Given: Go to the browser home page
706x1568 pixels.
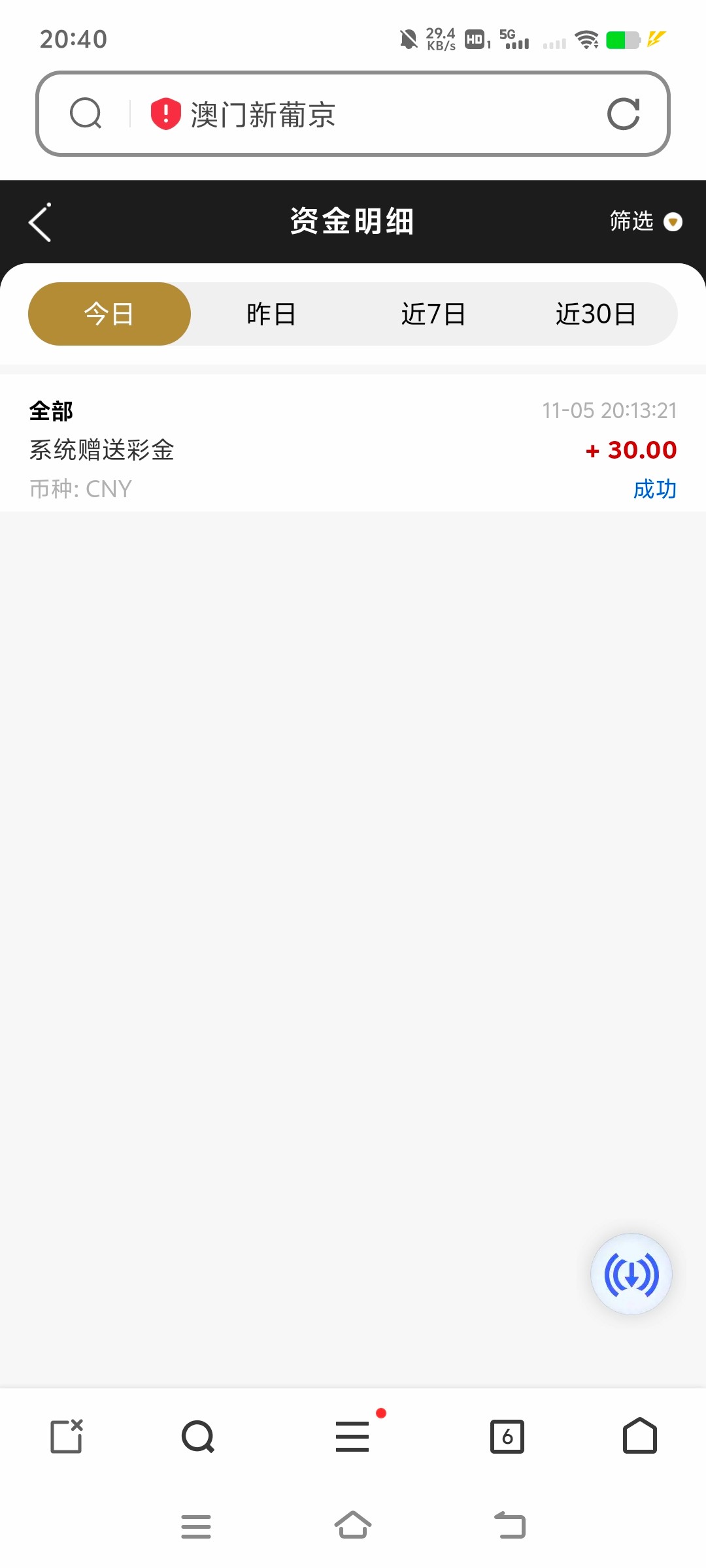Looking at the screenshot, I should click(639, 1436).
